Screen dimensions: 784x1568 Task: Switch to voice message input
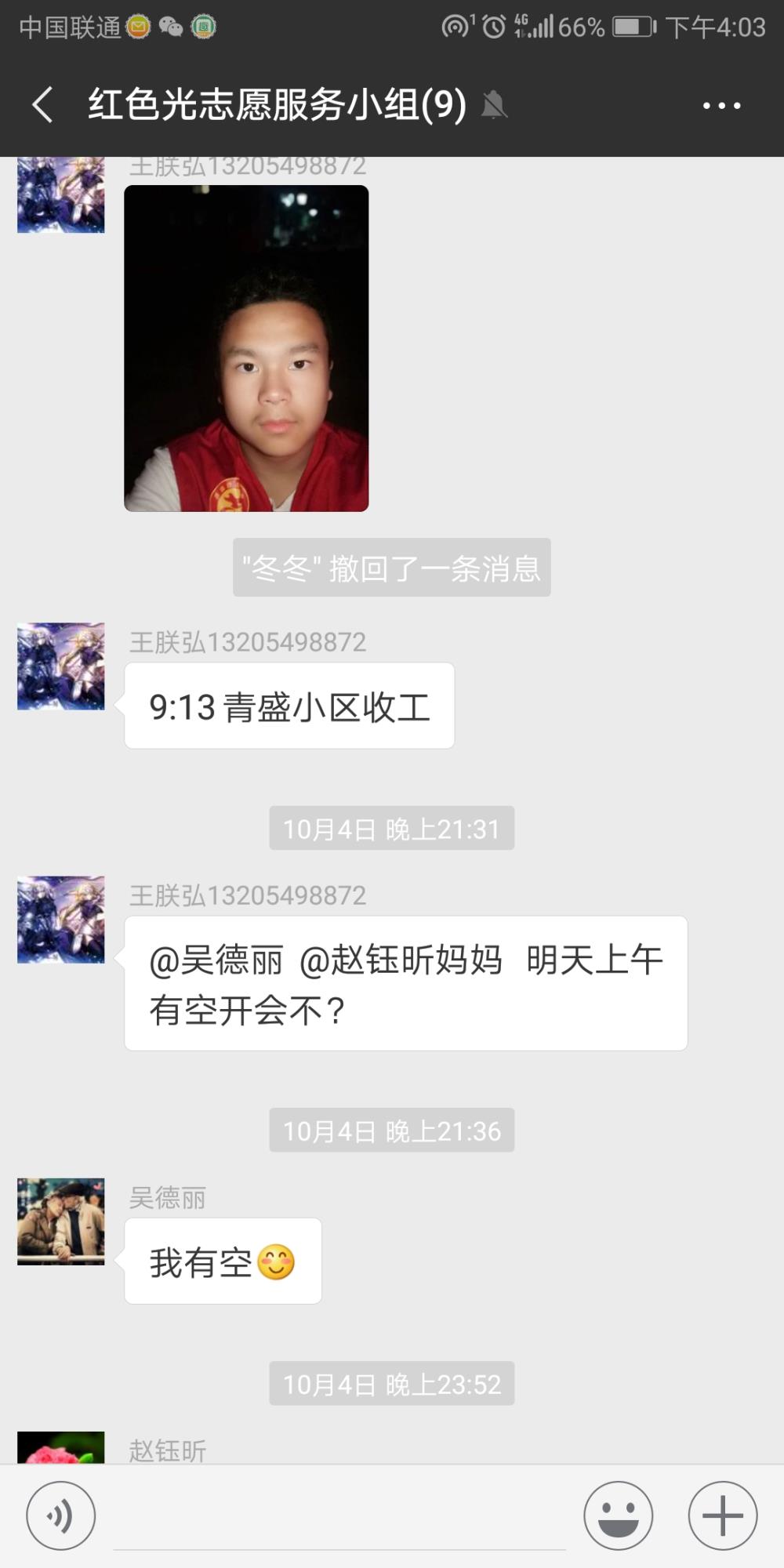(x=61, y=1515)
